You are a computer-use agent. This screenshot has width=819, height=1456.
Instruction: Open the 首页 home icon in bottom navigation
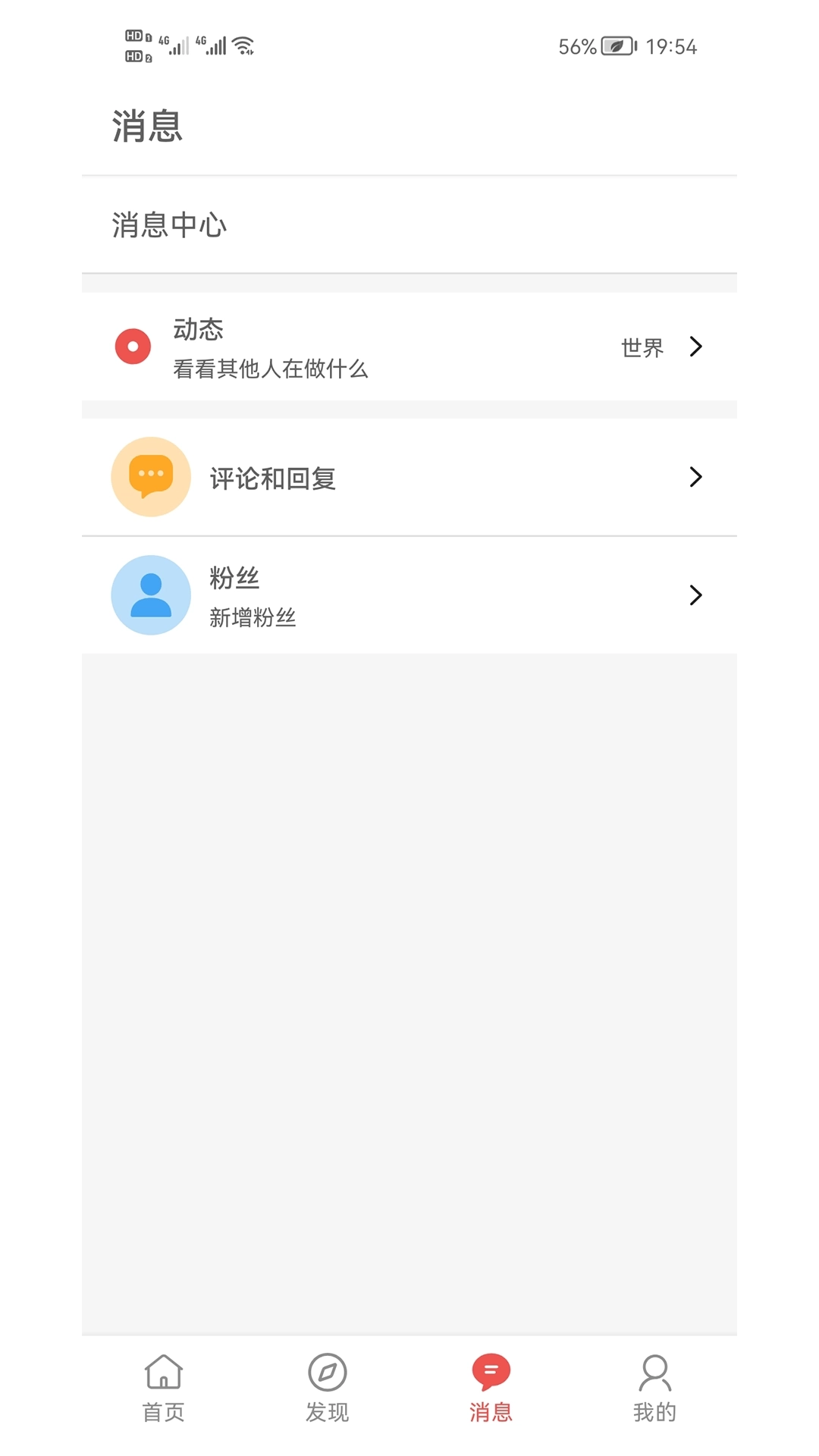click(162, 1373)
